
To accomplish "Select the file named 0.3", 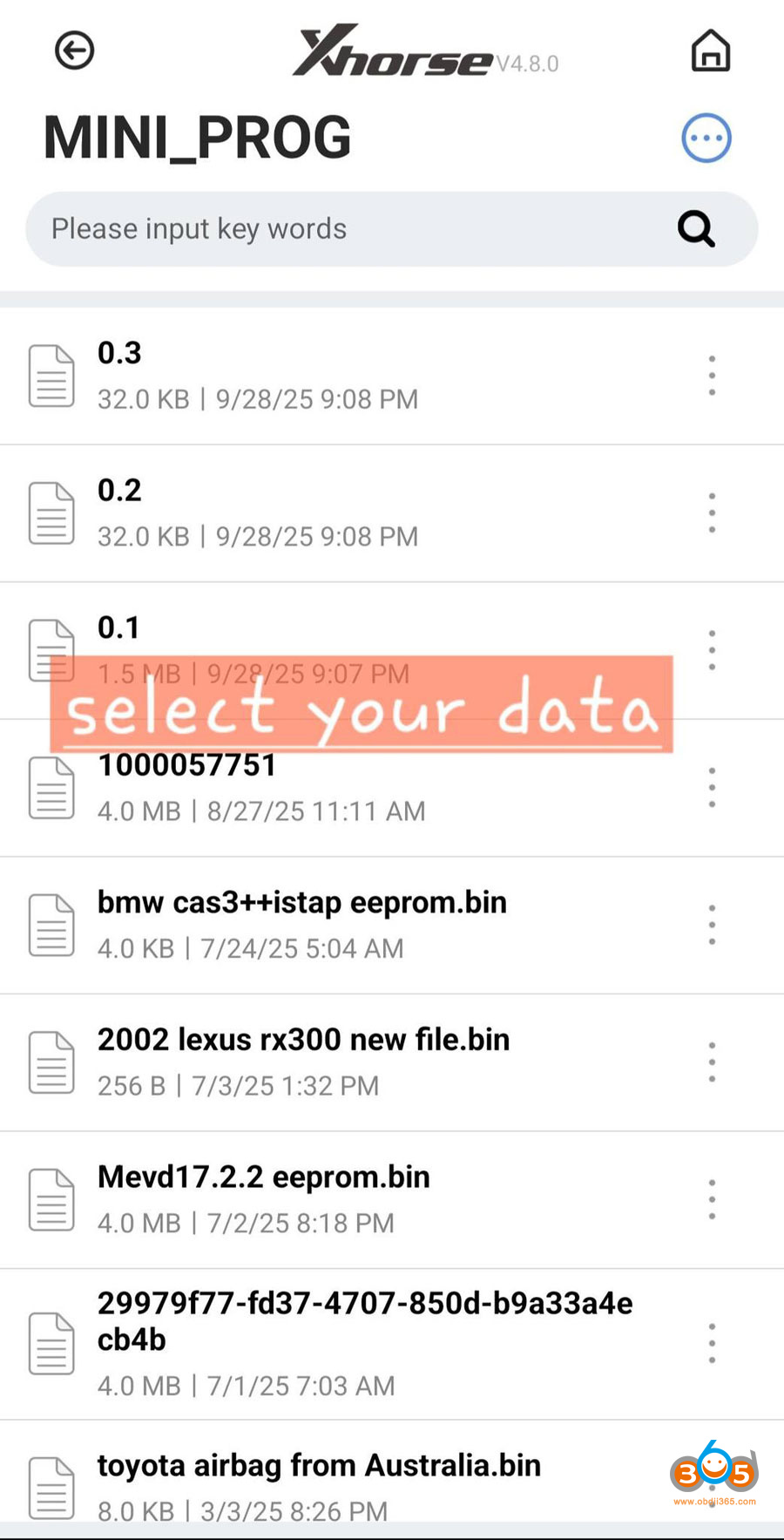I will 348,376.
